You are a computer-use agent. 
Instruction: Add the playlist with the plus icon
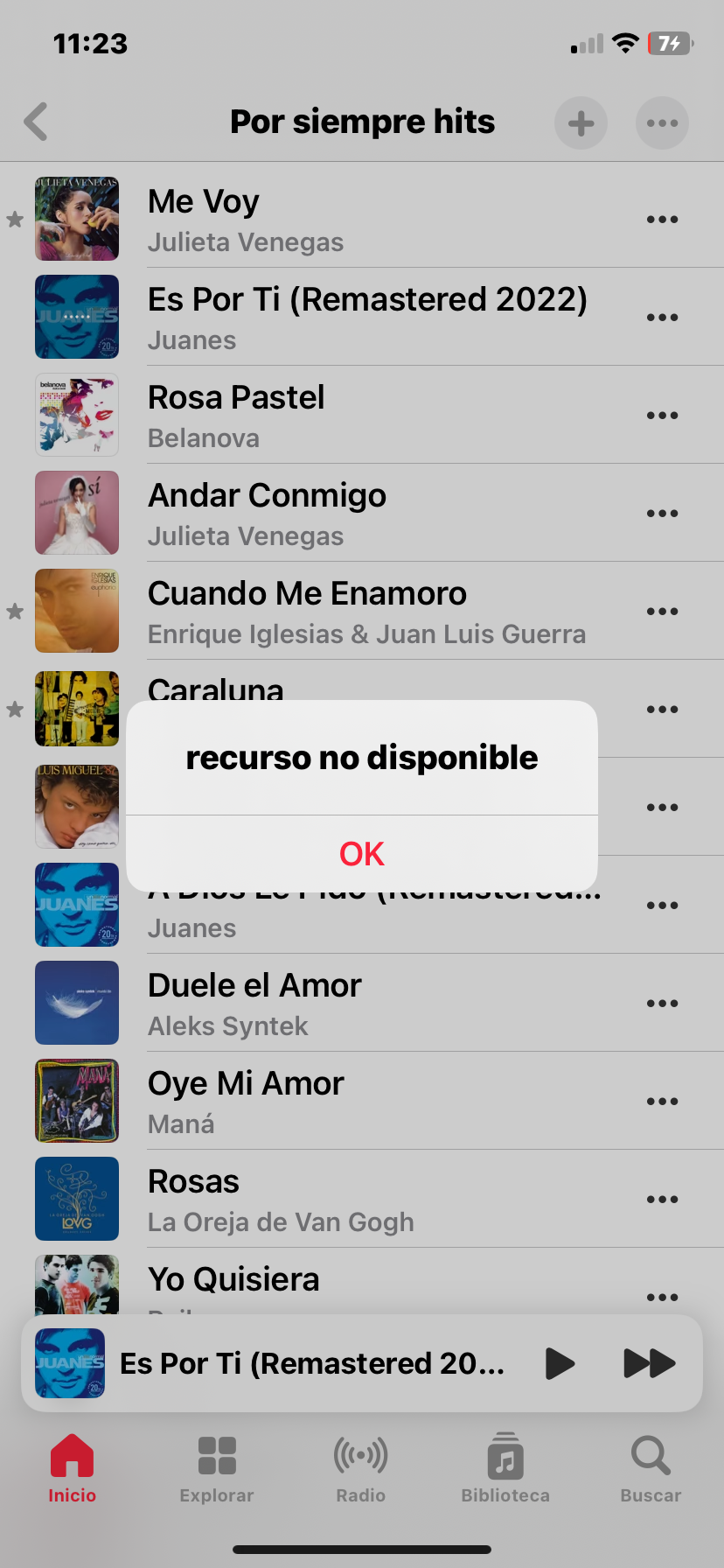pyautogui.click(x=581, y=122)
